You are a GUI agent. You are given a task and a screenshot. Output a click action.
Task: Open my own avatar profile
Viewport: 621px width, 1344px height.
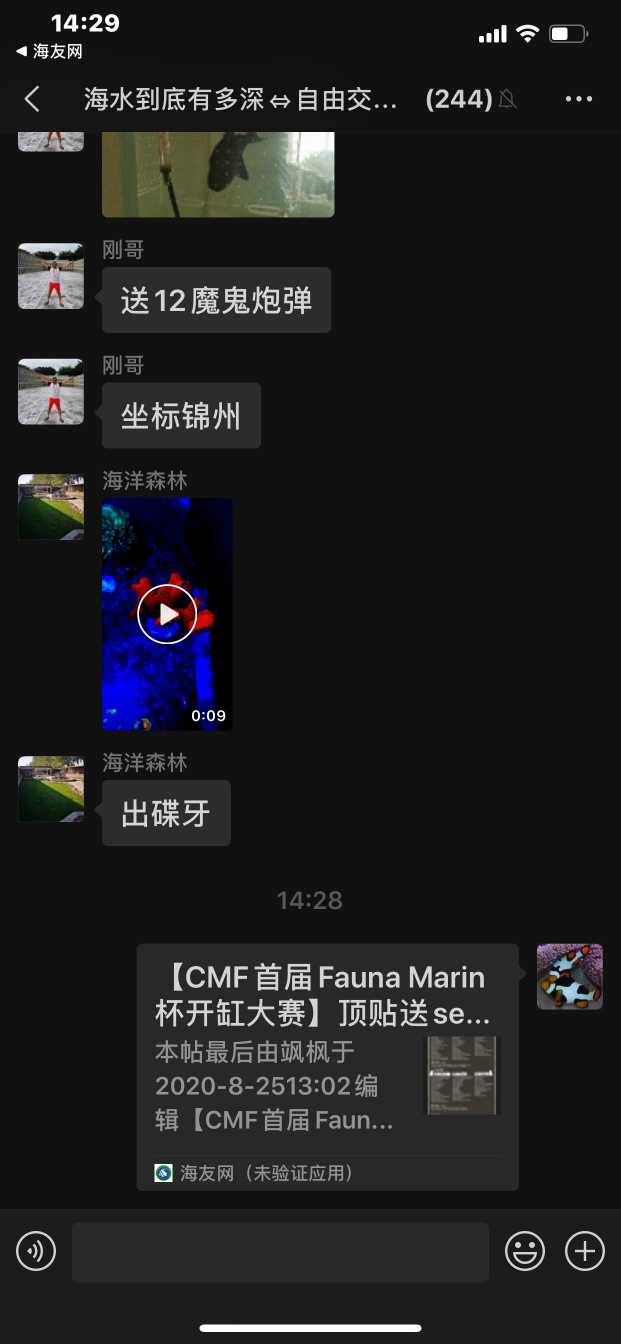coord(569,976)
